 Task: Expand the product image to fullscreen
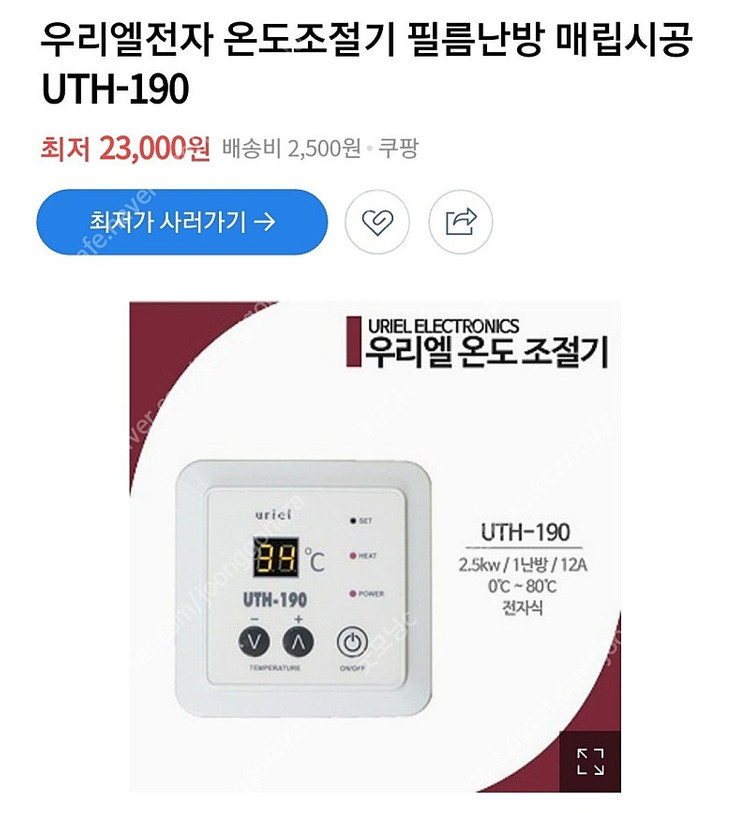point(590,761)
